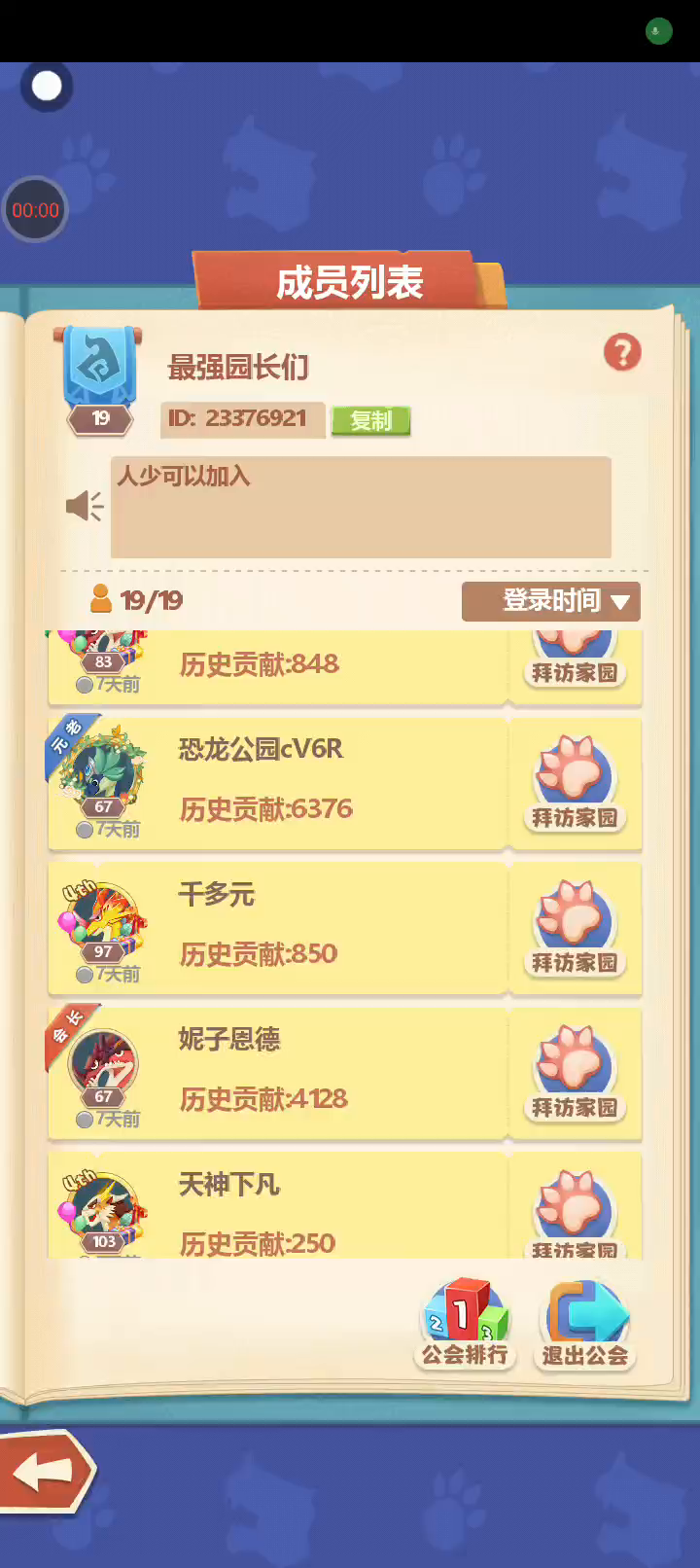This screenshot has width=700, height=1568.
Task: Open the red question mark help icon
Action: coord(622,352)
